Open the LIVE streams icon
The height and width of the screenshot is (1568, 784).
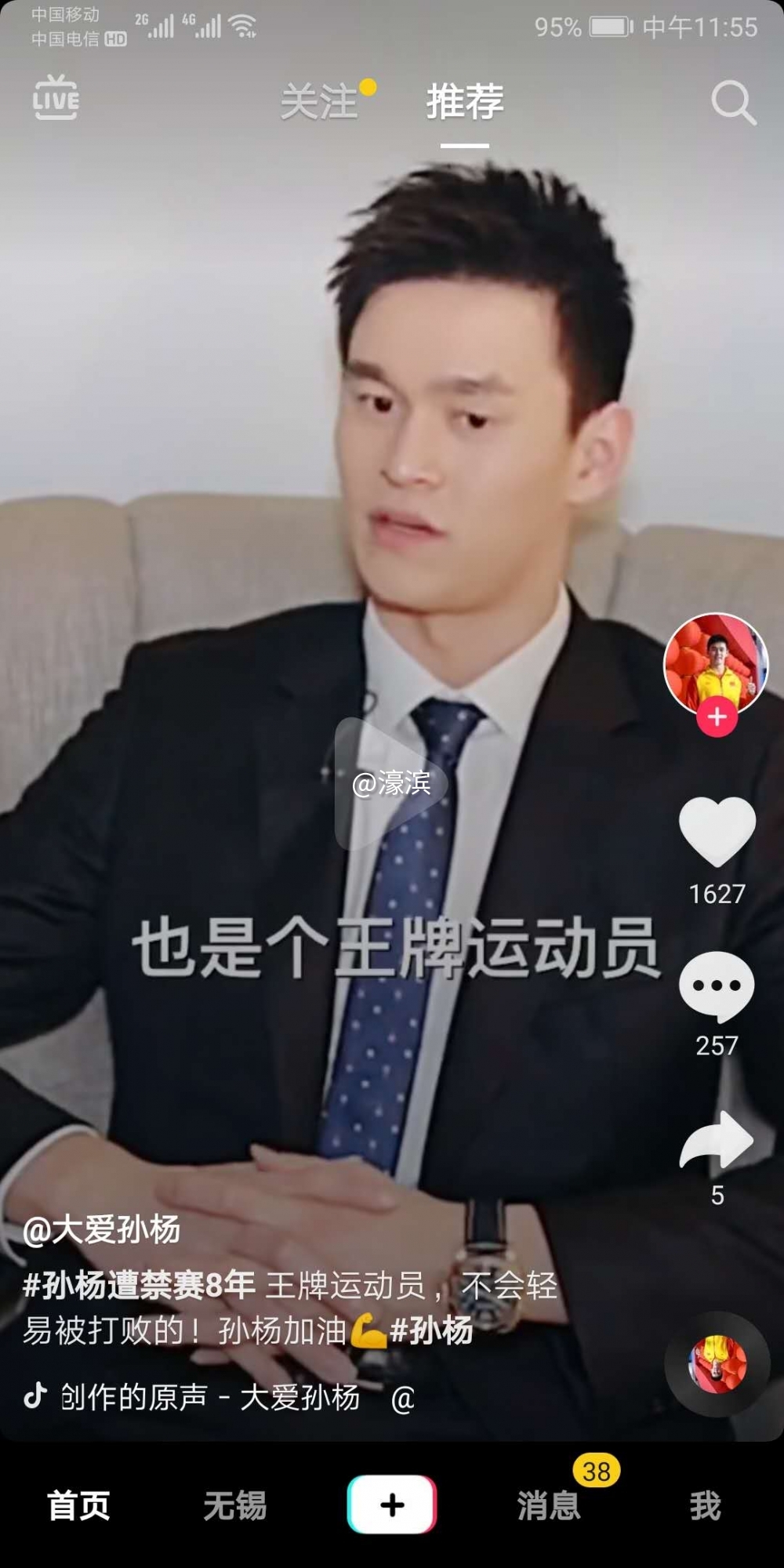[56, 98]
